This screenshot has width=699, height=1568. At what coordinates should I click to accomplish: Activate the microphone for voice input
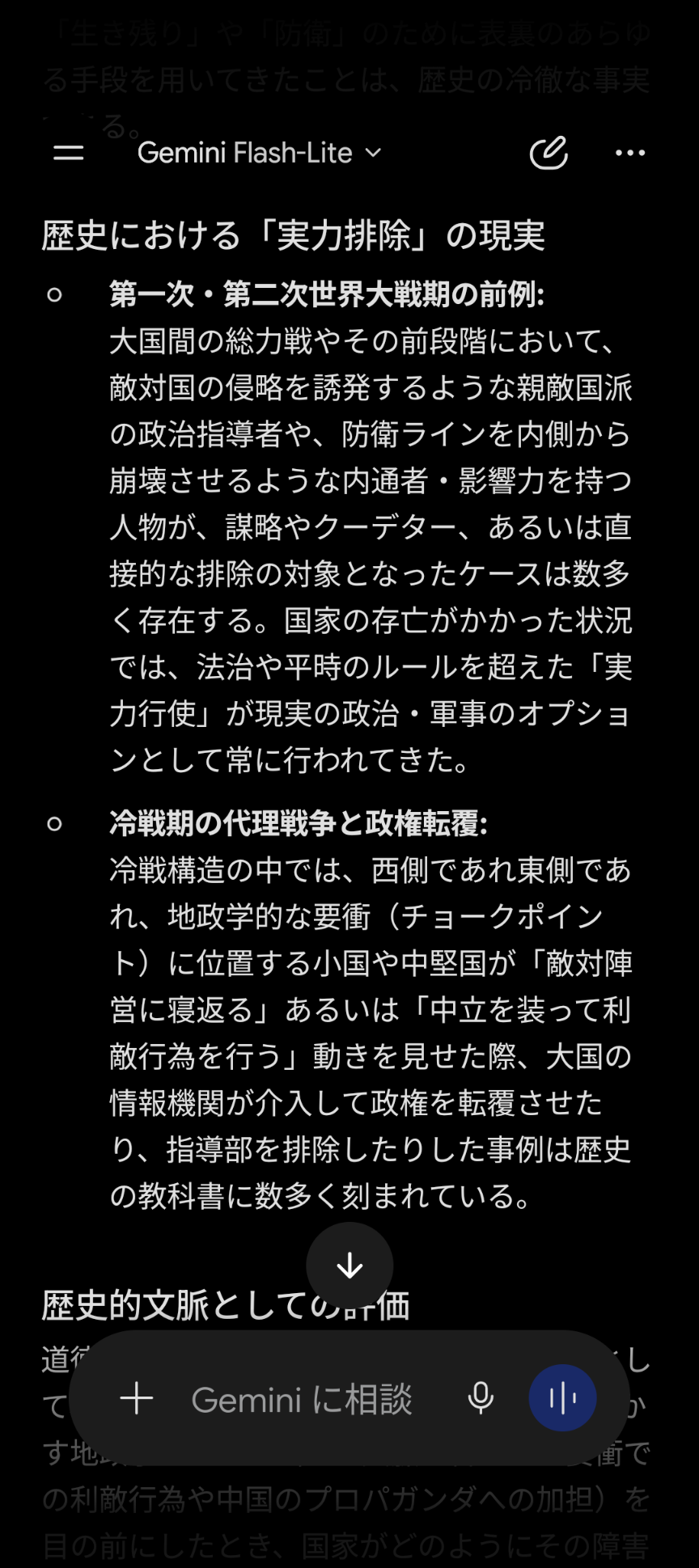(481, 1398)
